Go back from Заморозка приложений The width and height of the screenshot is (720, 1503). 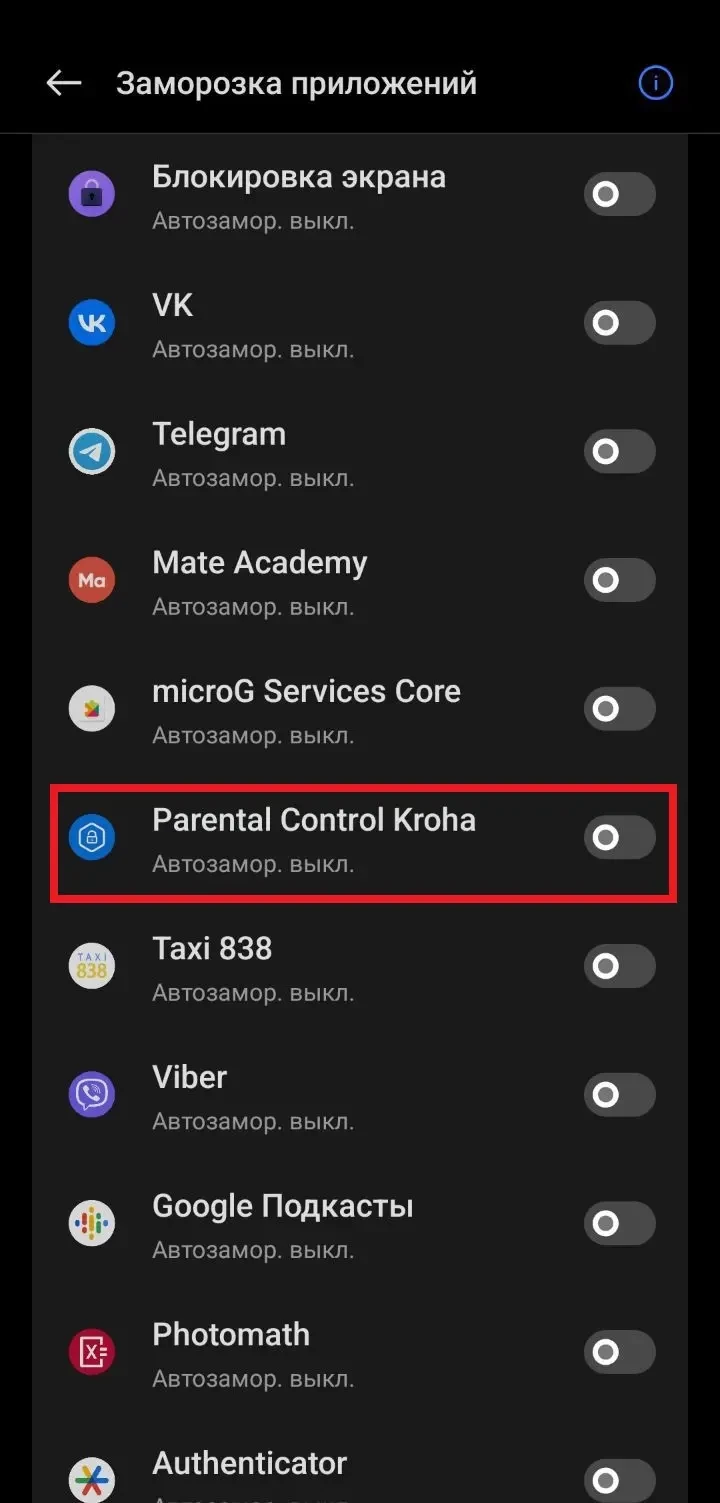point(64,83)
